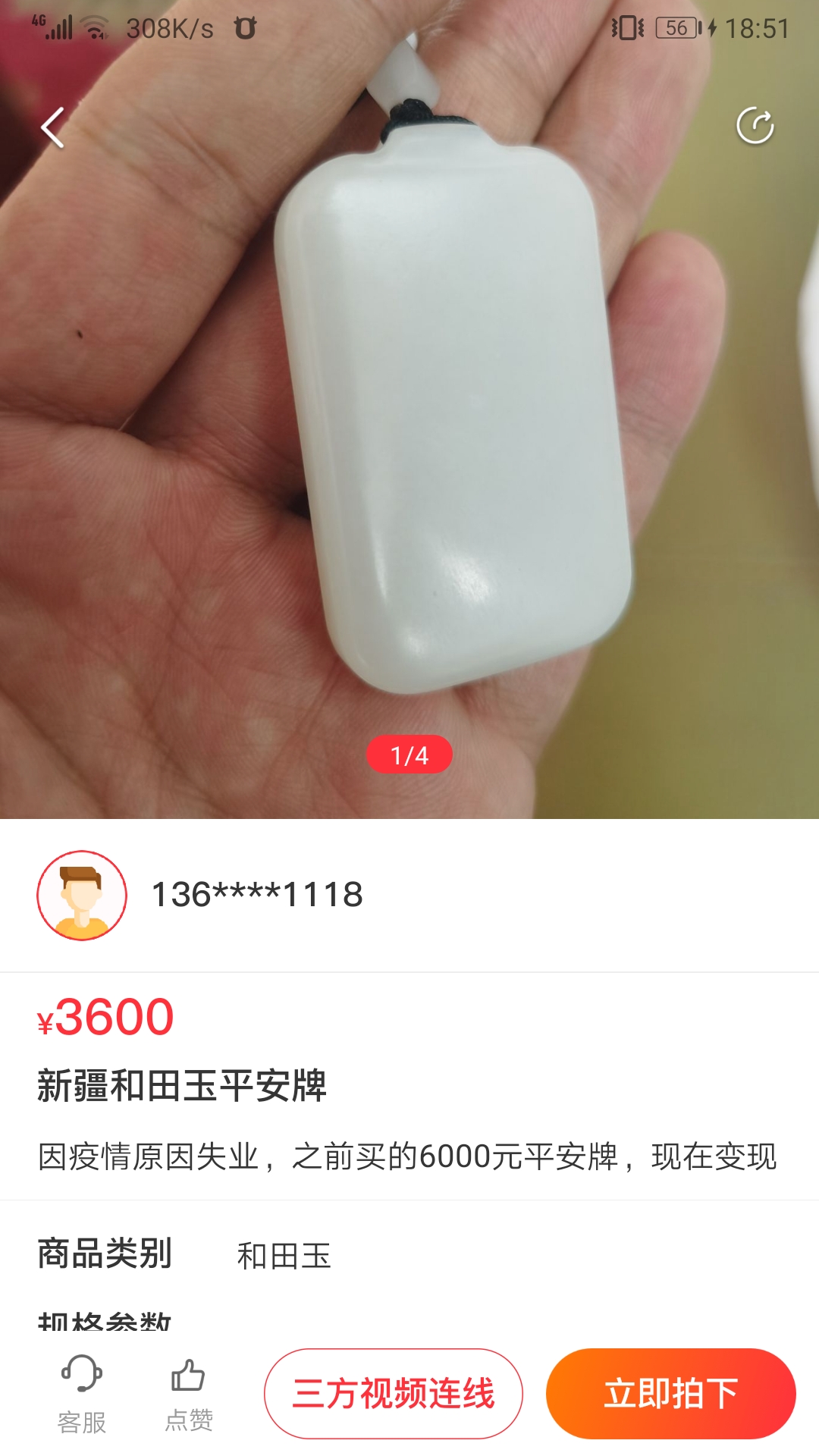Viewport: 819px width, 1456px height.
Task: Open the jade pendant photo gallery
Action: coord(409,425)
